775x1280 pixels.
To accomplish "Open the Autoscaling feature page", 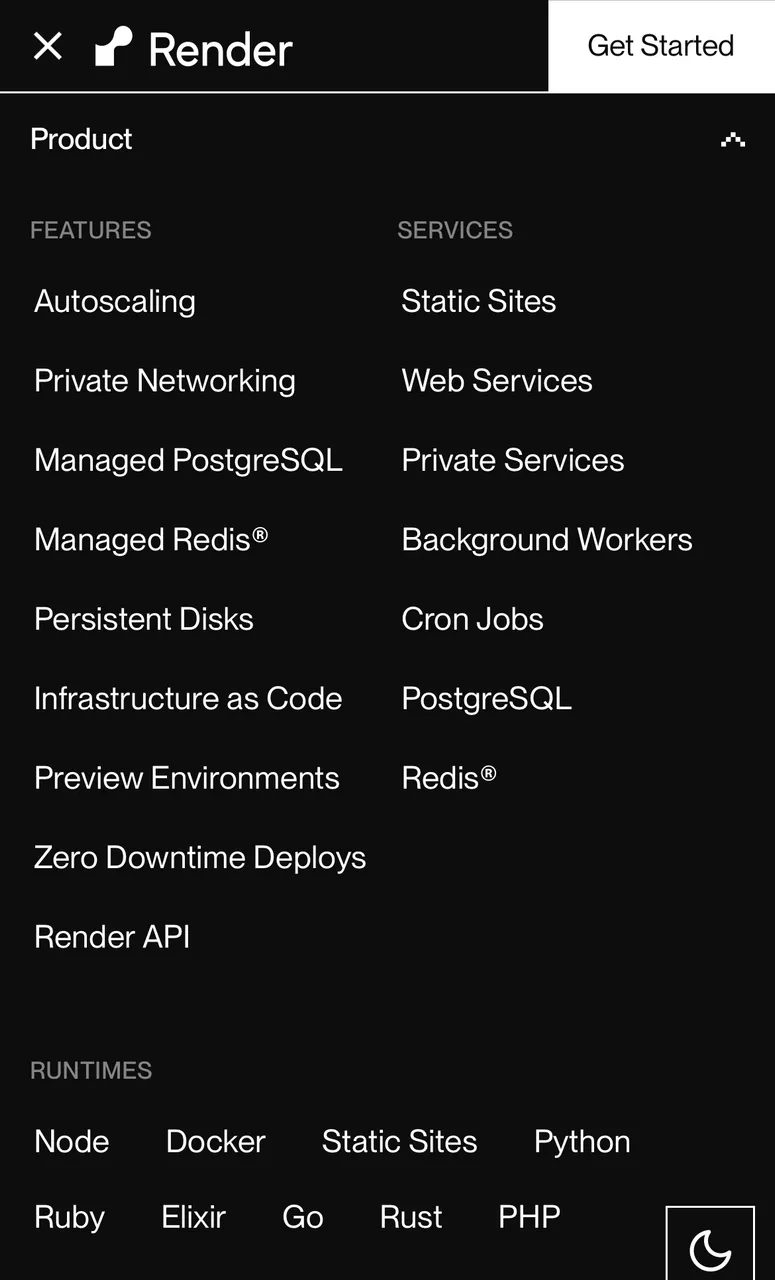I will (115, 301).
